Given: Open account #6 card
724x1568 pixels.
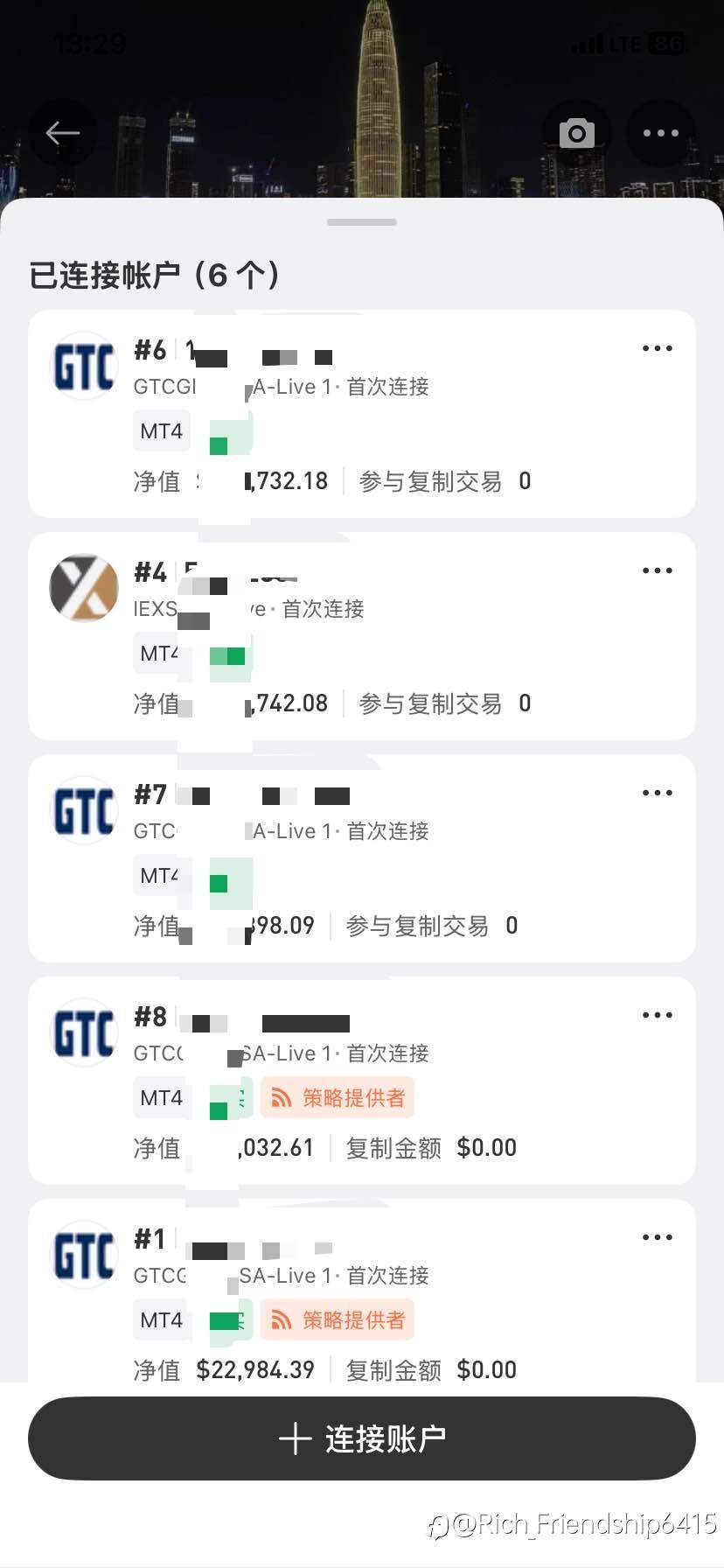Looking at the screenshot, I should tap(362, 414).
